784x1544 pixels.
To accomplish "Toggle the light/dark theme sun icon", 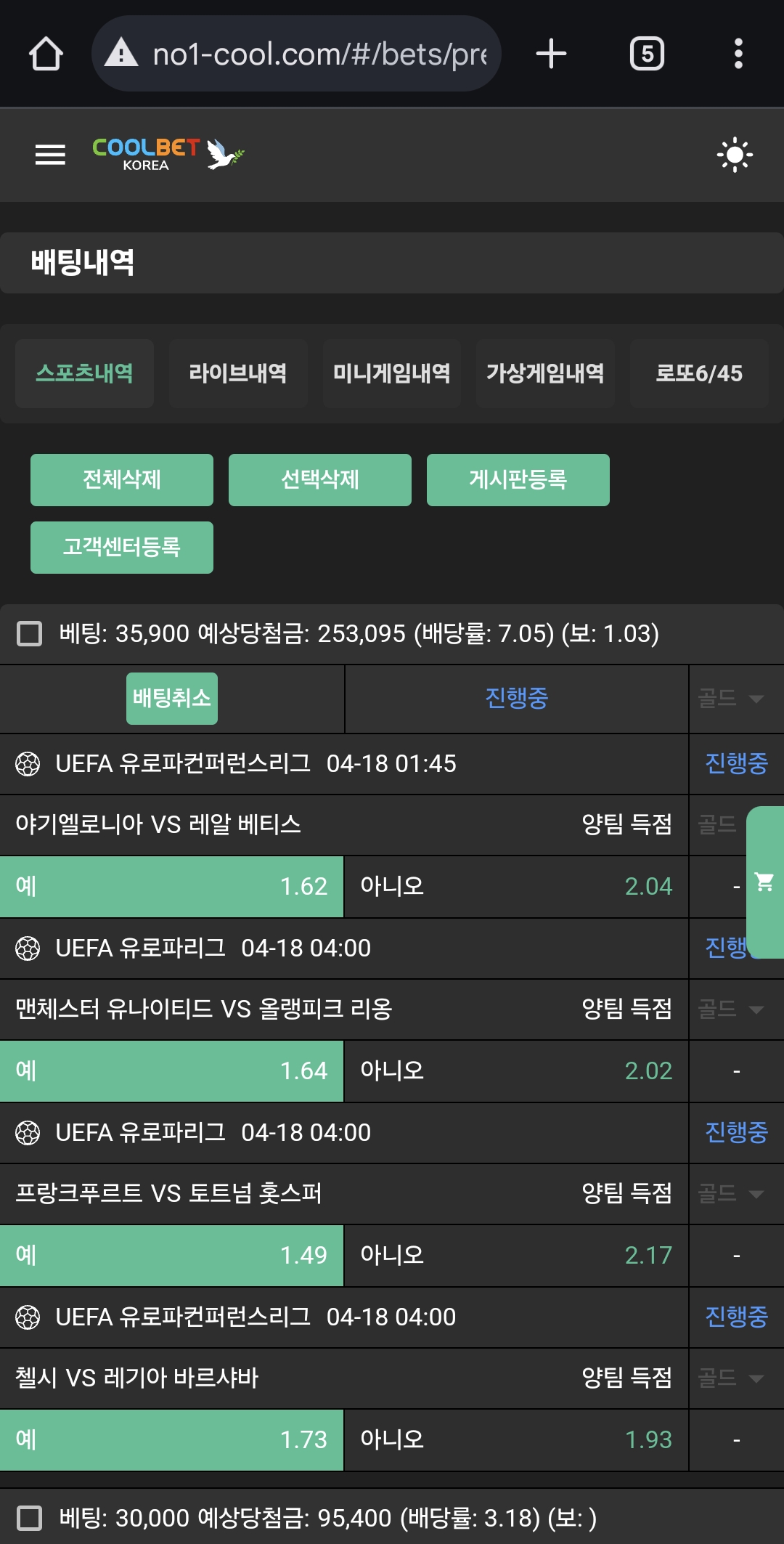I will click(734, 155).
